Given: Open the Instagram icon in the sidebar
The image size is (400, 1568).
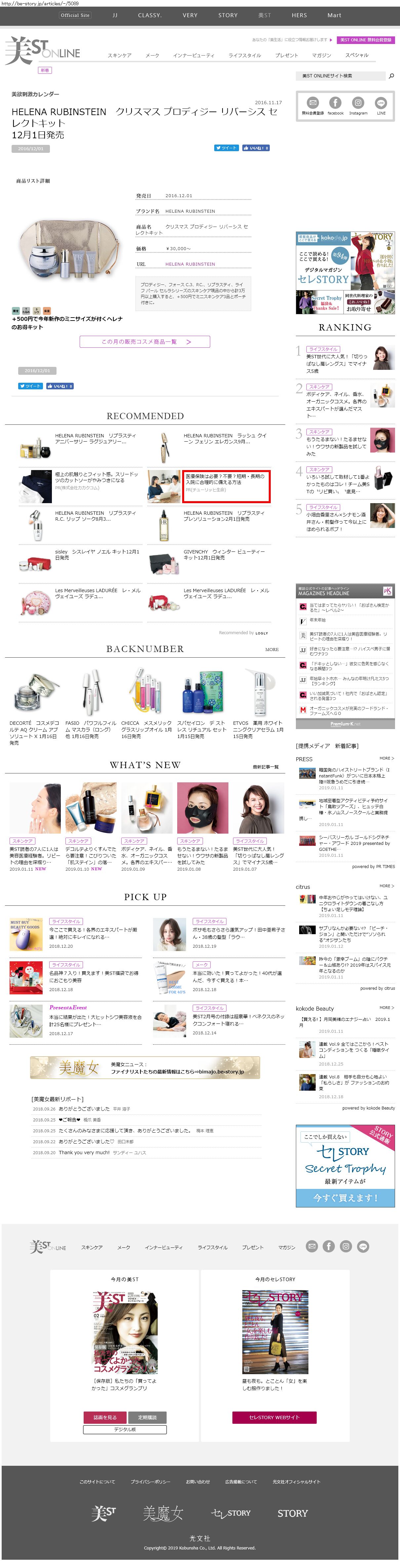Looking at the screenshot, I should (358, 105).
